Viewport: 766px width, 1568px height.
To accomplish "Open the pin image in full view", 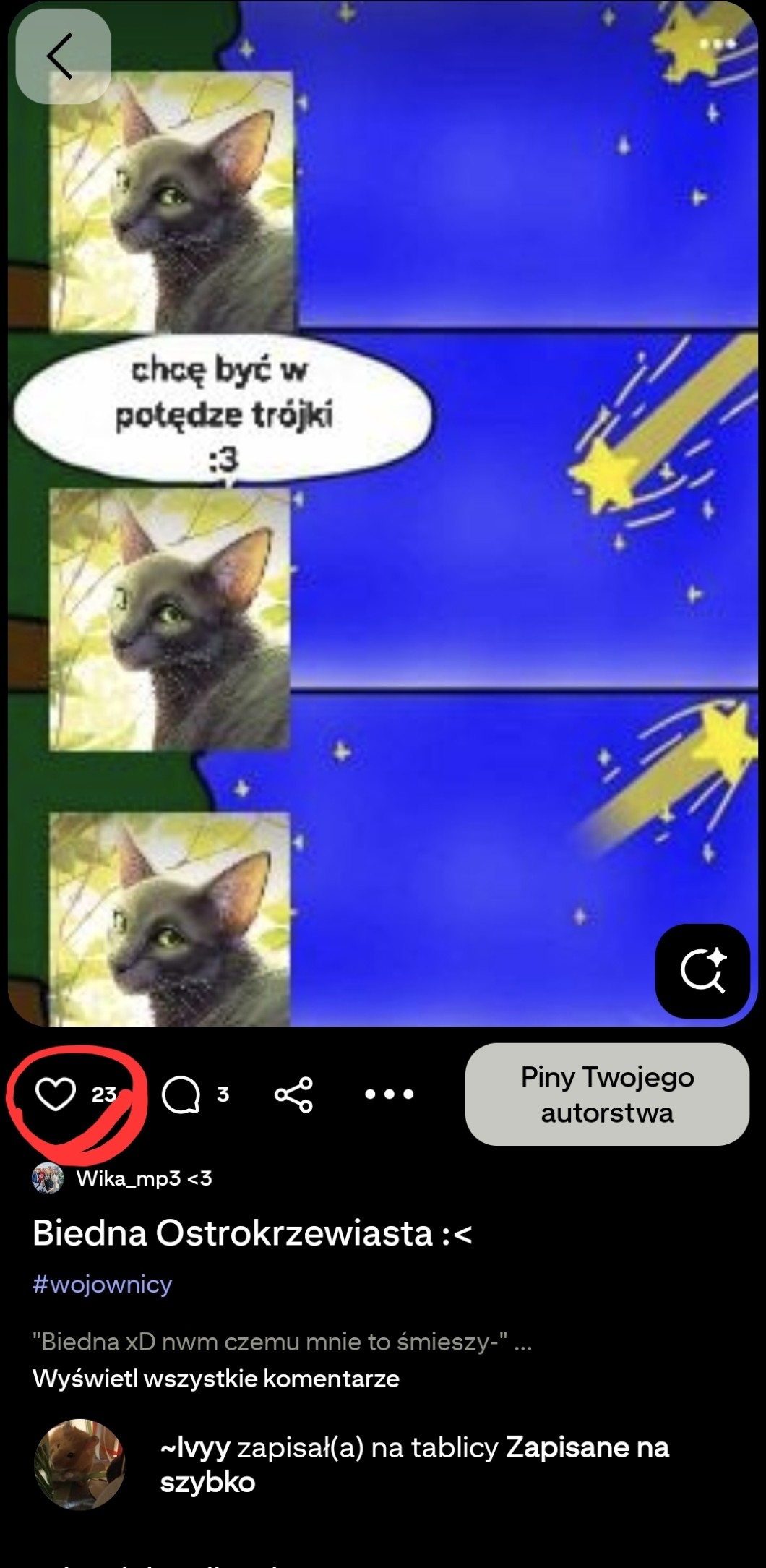I will 383,513.
